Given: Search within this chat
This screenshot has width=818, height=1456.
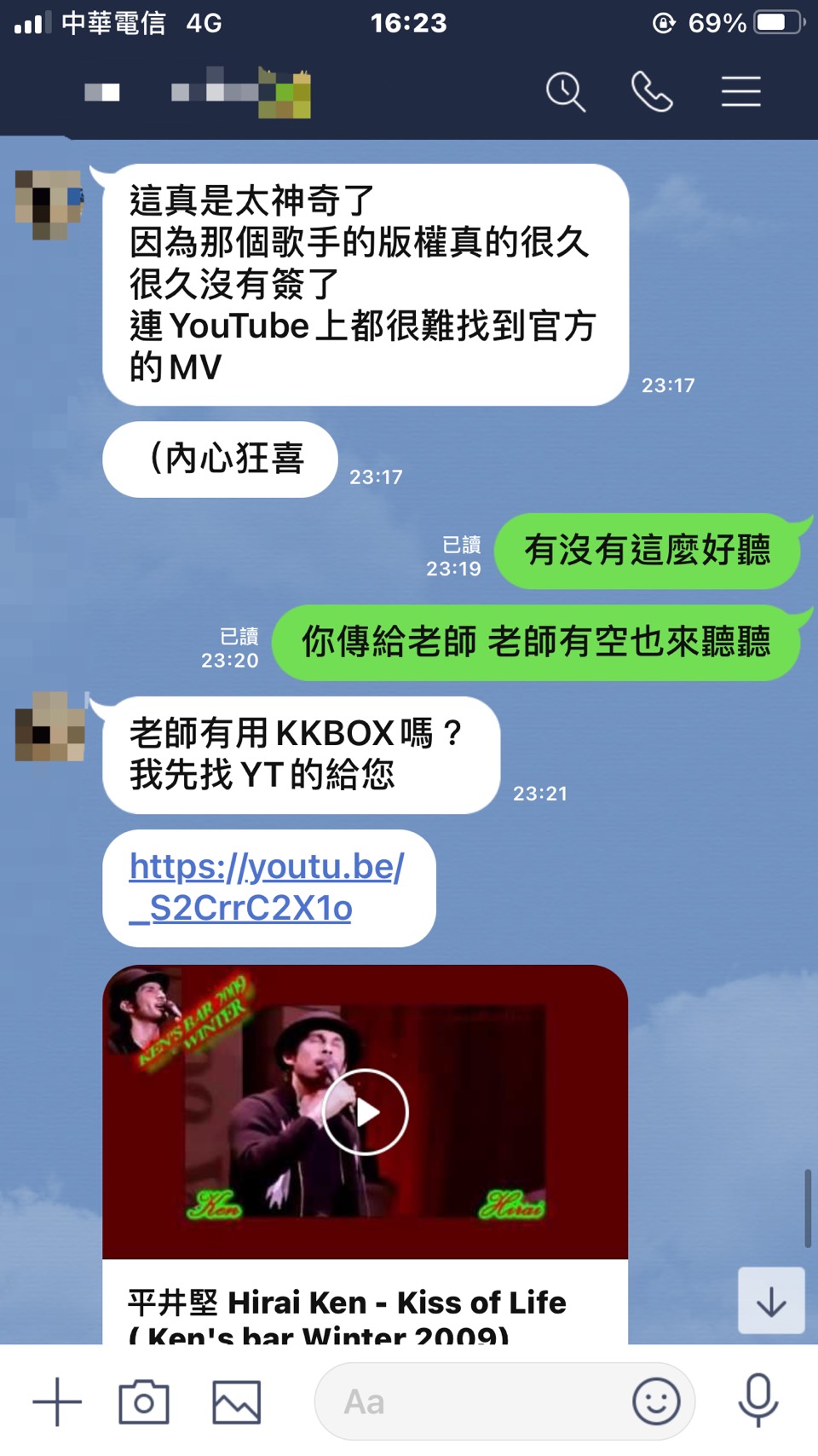Looking at the screenshot, I should [565, 92].
